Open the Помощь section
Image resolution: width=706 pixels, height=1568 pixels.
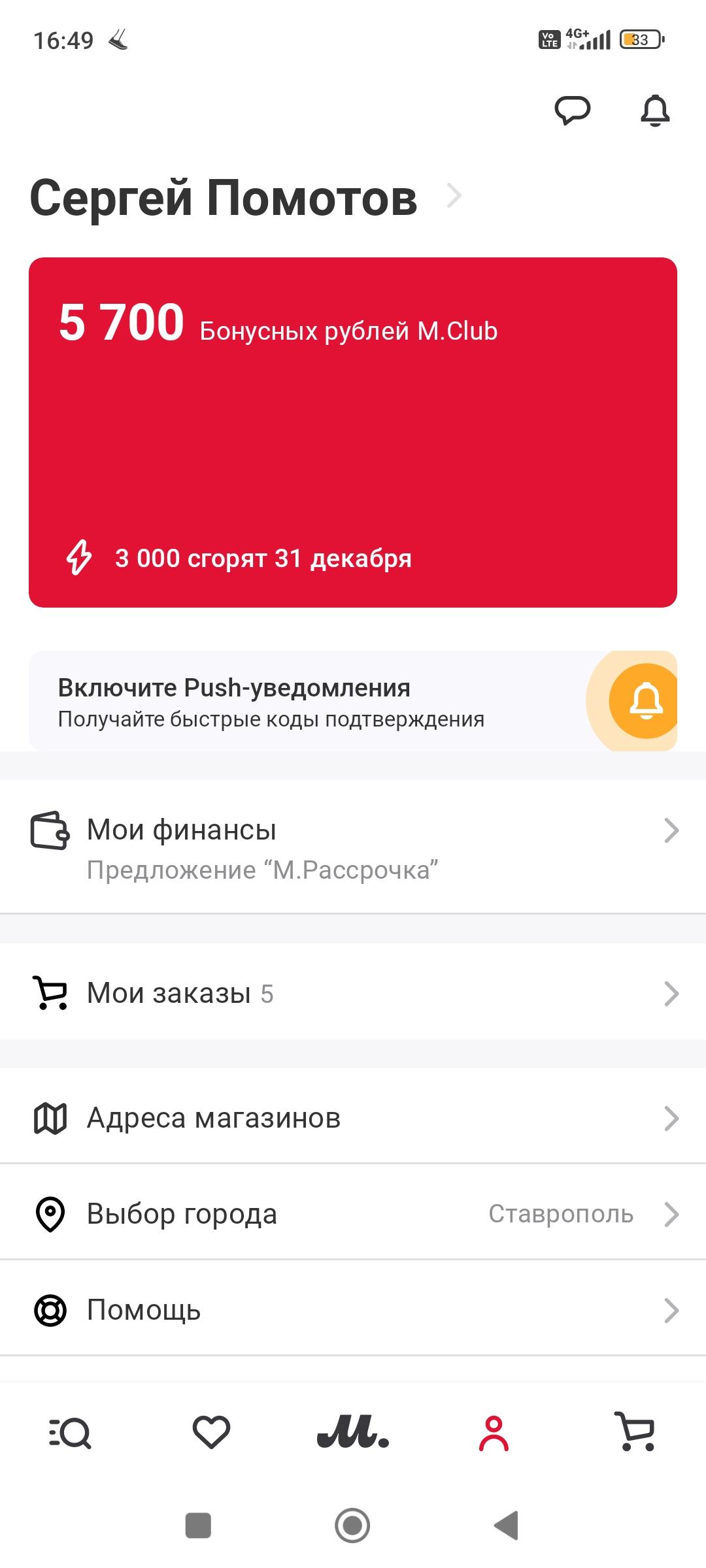[x=353, y=1310]
